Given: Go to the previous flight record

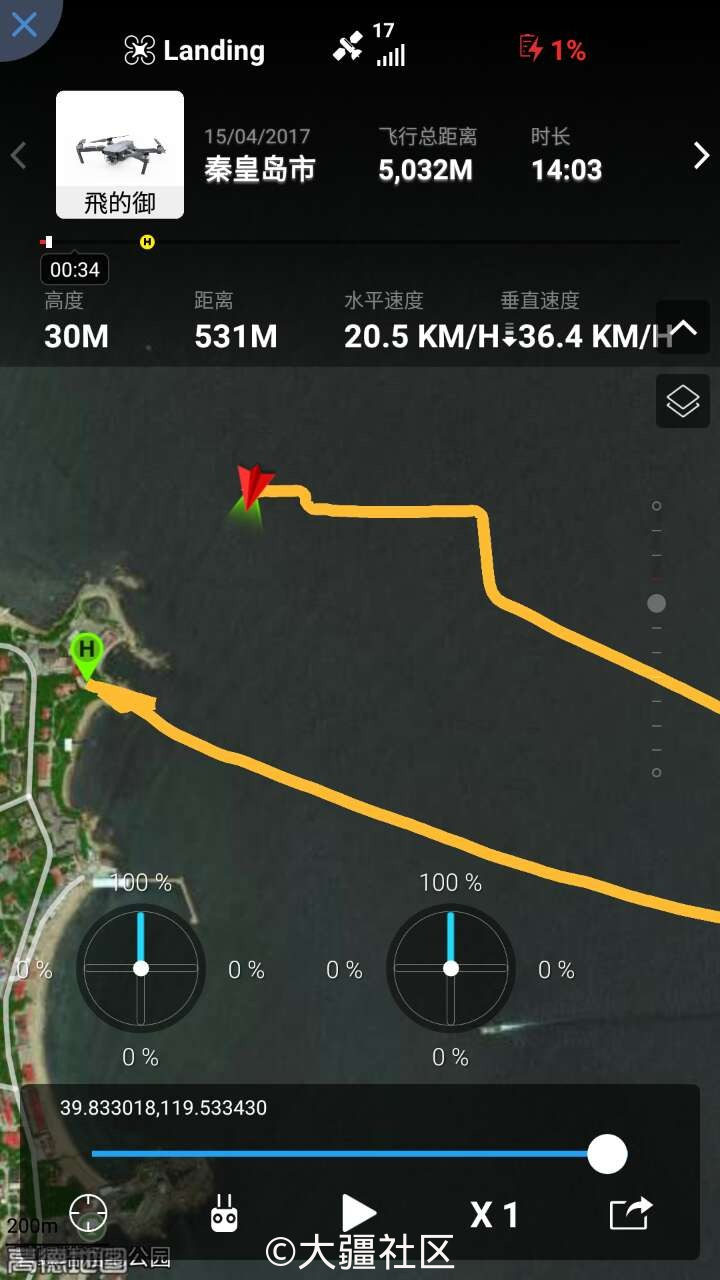Looking at the screenshot, I should click(18, 156).
